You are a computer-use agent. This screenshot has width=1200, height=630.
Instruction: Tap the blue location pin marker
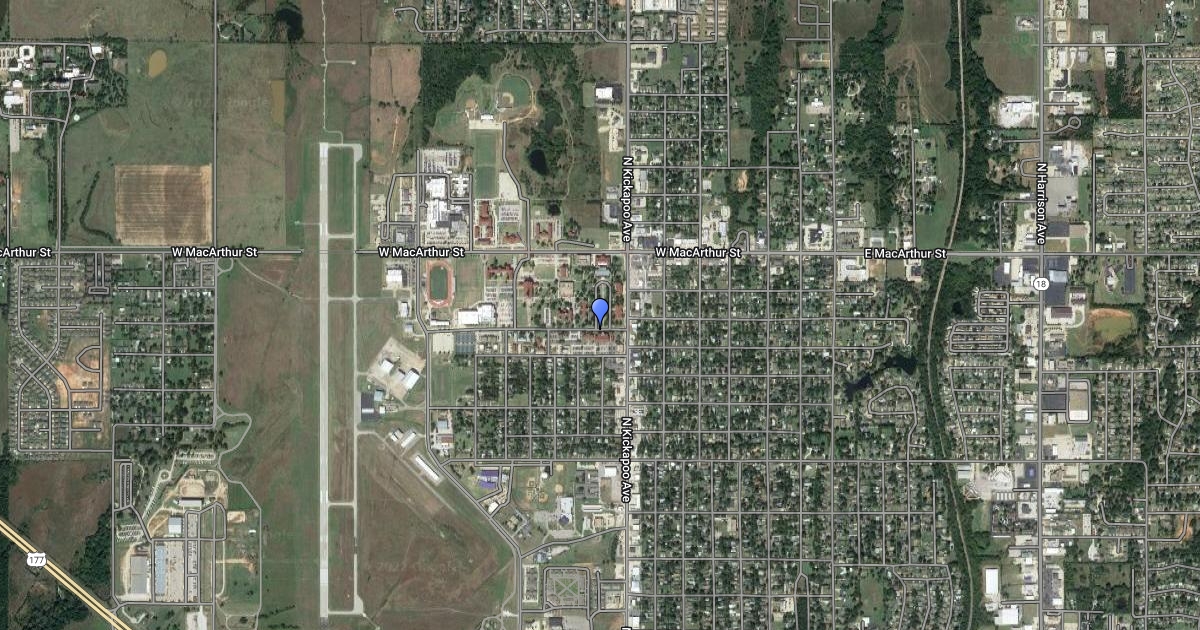[600, 311]
